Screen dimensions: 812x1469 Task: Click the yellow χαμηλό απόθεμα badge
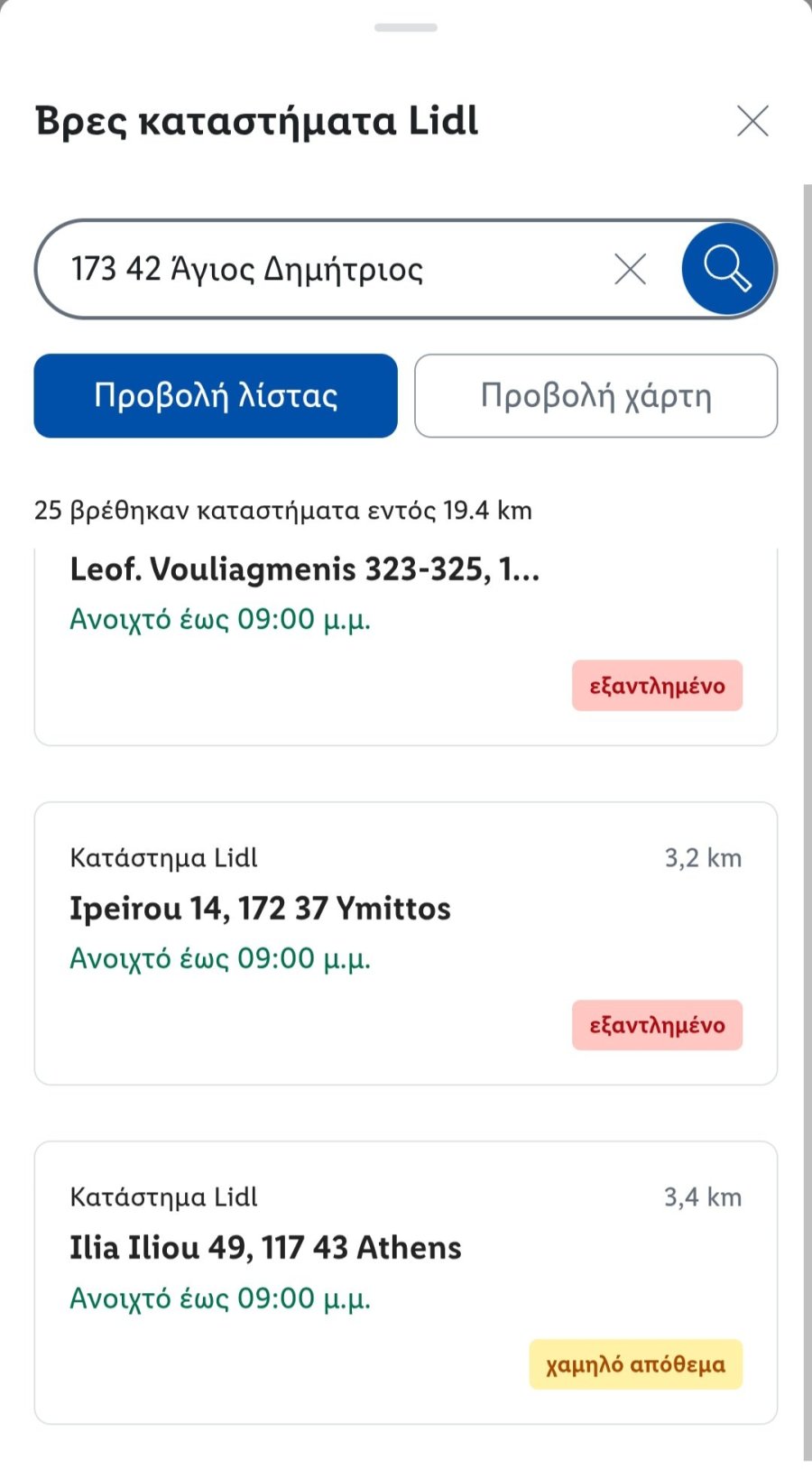(x=634, y=1364)
